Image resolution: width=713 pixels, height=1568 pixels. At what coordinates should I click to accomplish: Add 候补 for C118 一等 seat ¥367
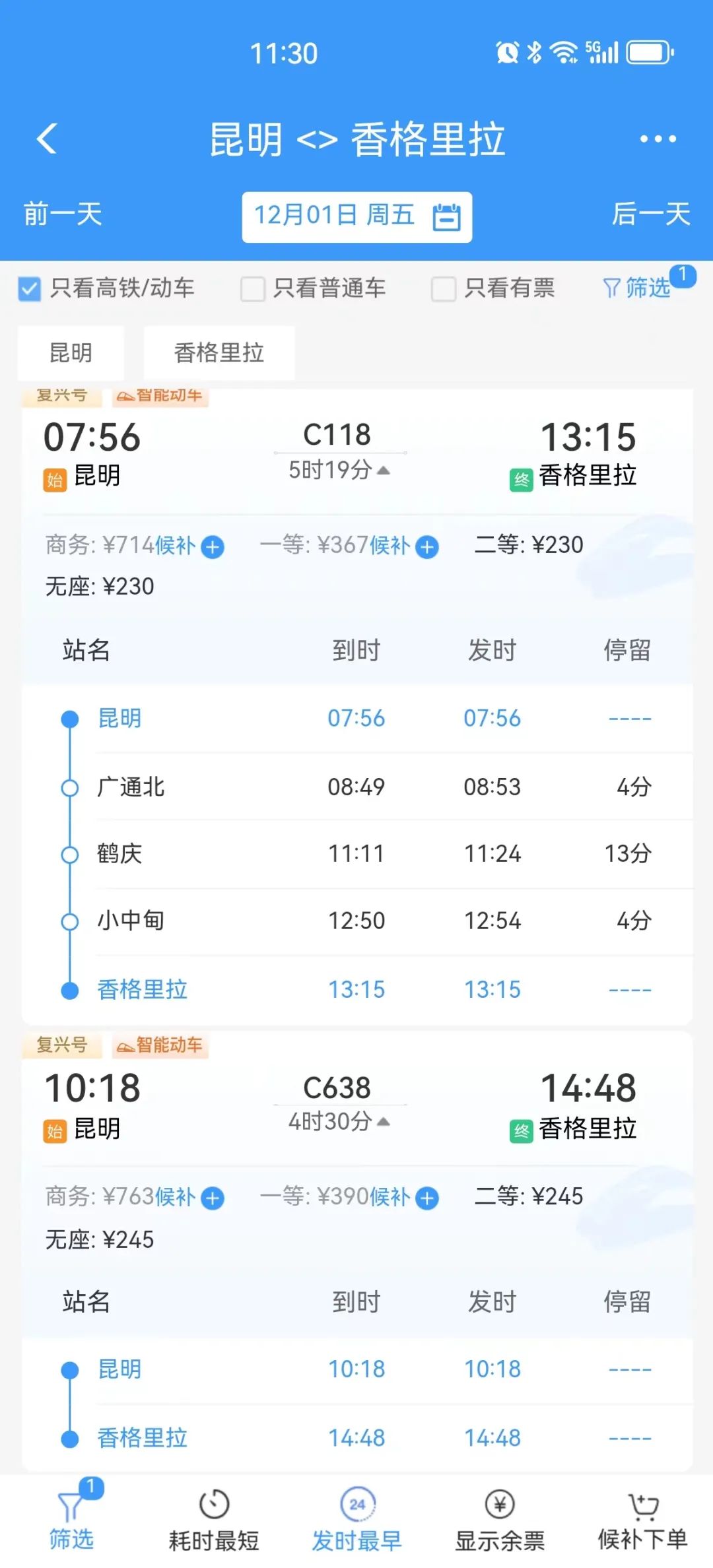coord(427,547)
